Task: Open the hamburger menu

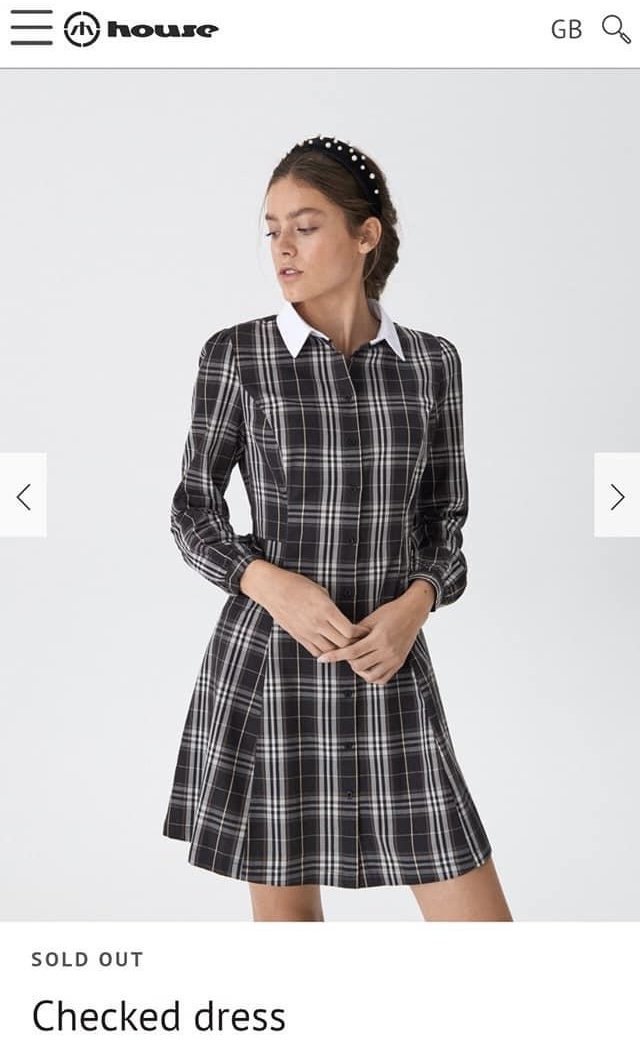Action: click(x=31, y=29)
